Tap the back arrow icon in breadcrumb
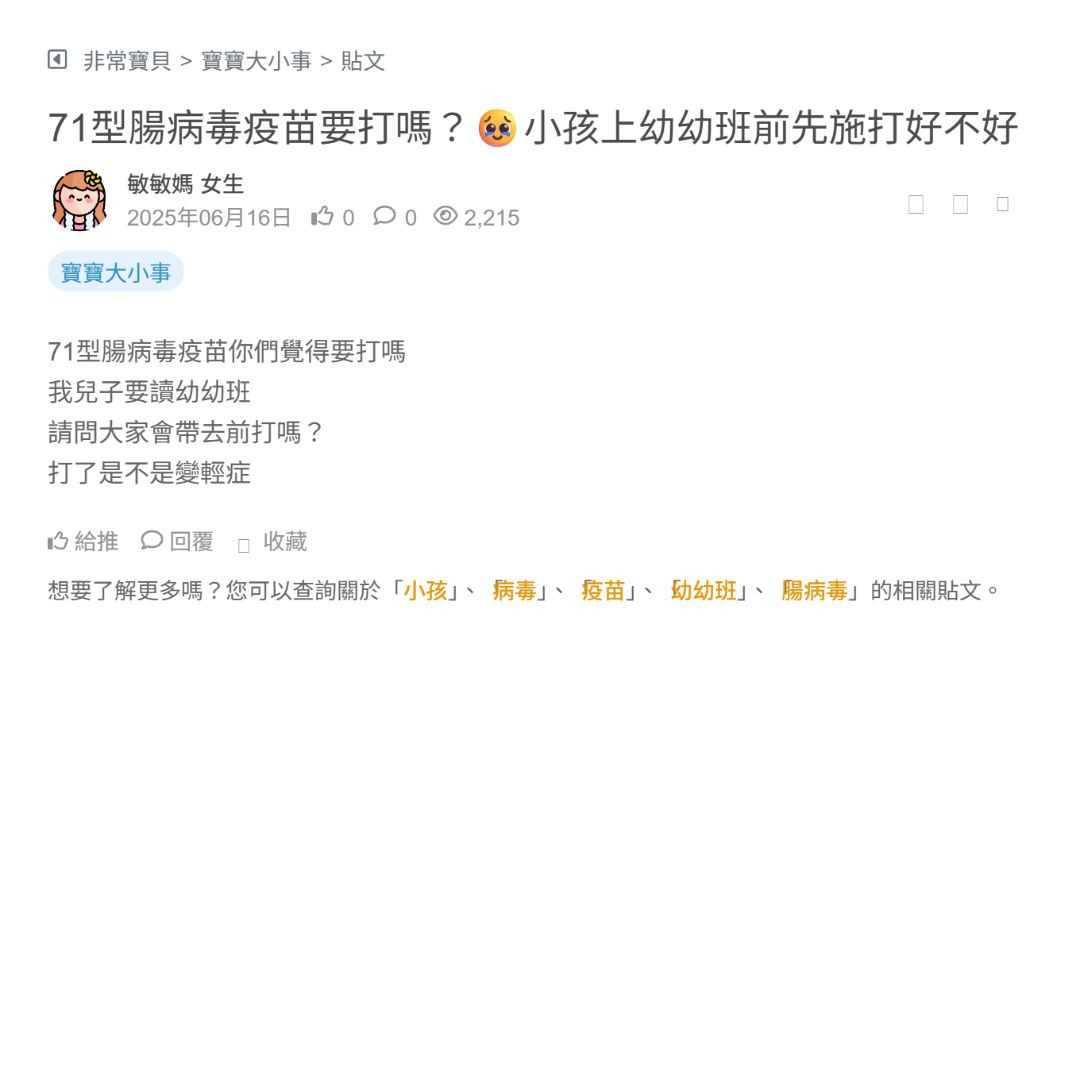Viewport: 1080px width, 1080px height. click(x=57, y=60)
